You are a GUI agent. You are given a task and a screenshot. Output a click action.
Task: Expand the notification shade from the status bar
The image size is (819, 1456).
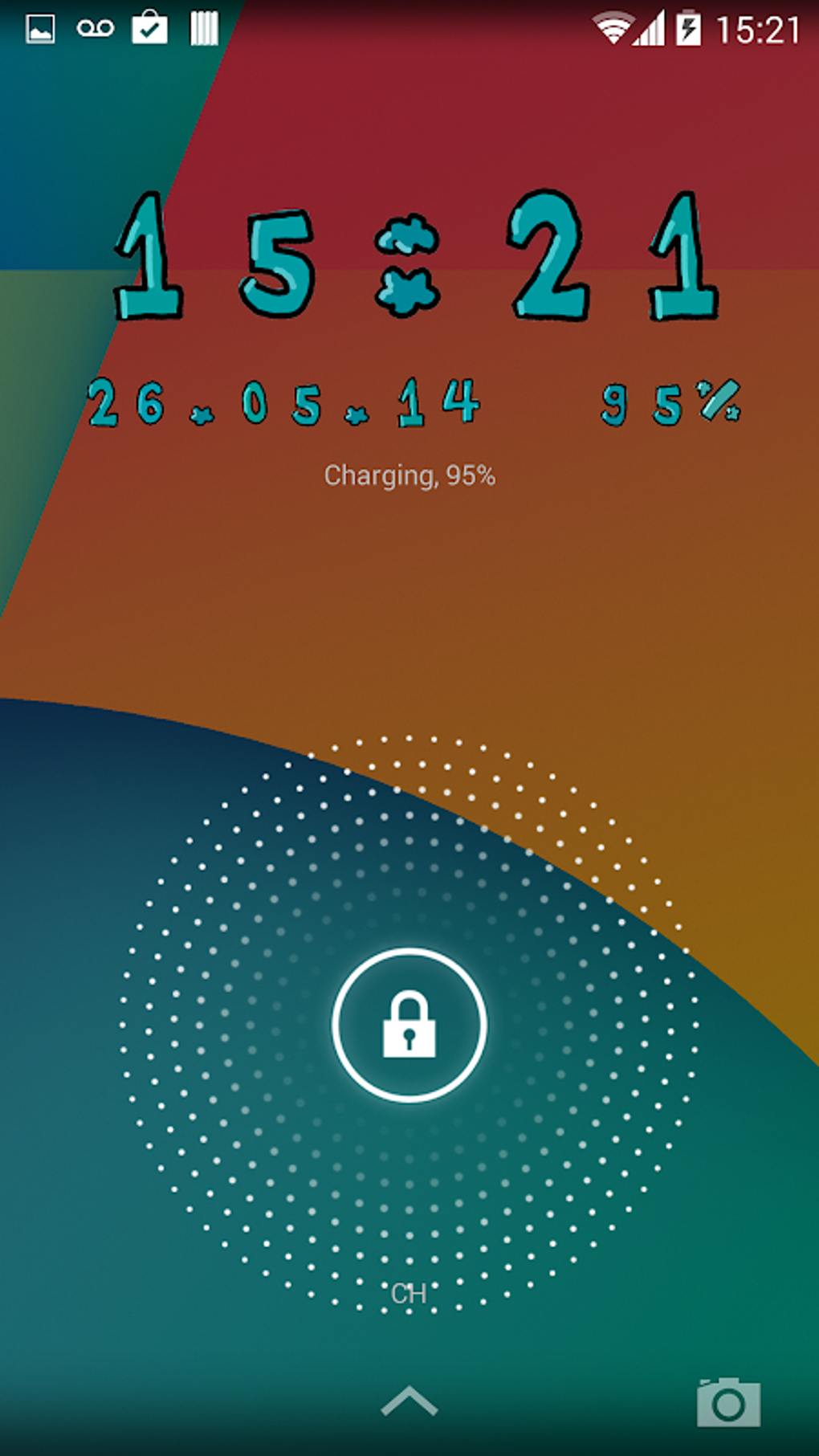pos(409,27)
